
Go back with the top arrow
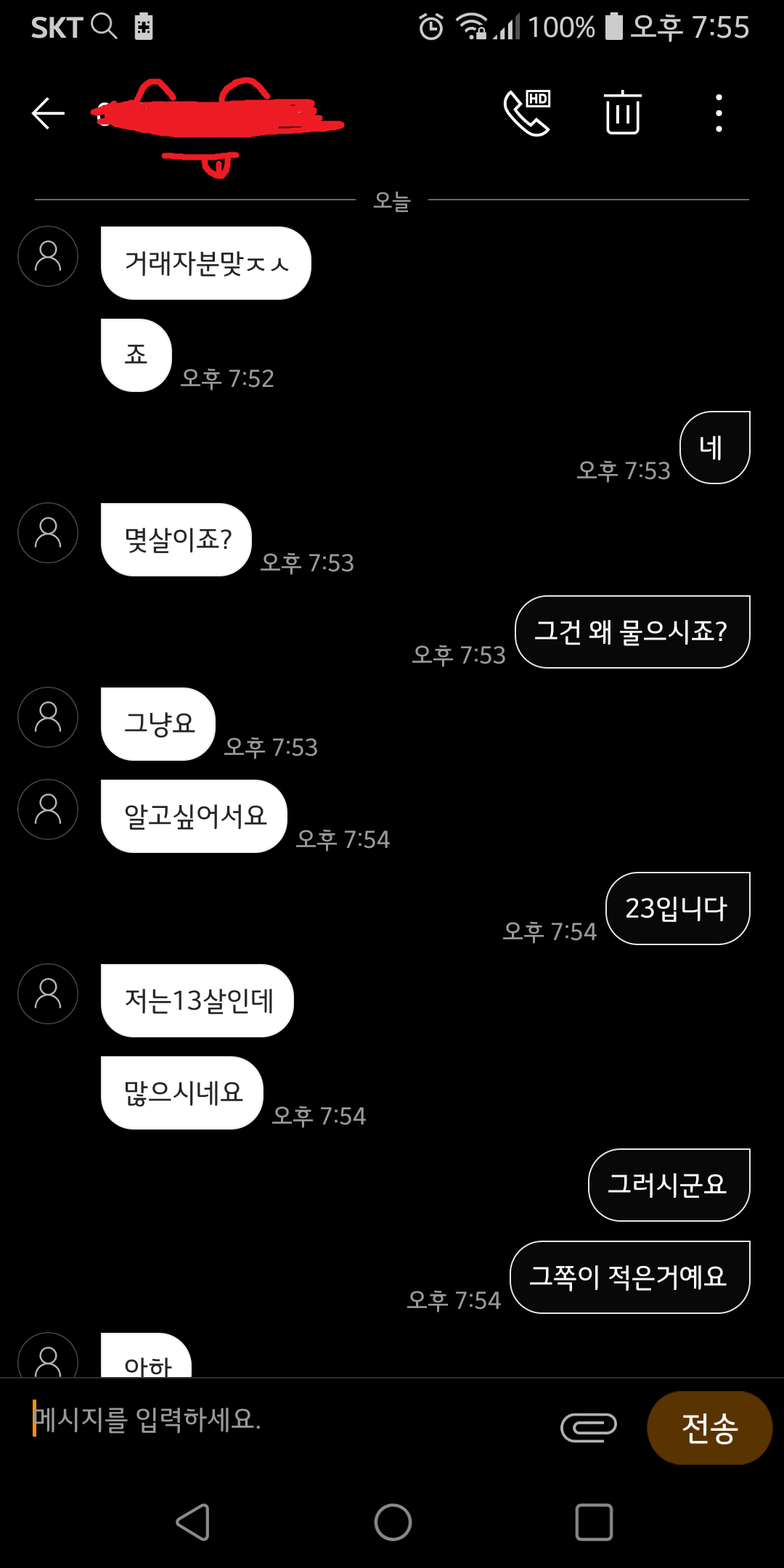(x=48, y=113)
